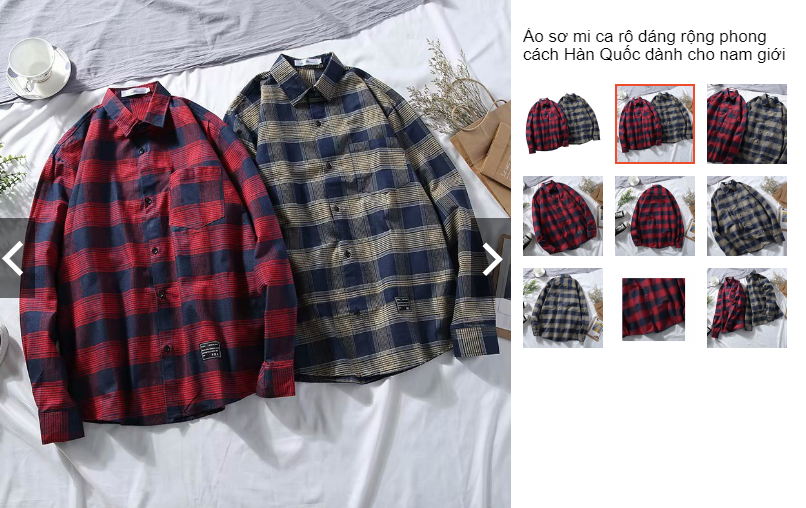Open thumbnail of two shirts laid vertically
The image size is (806, 508).
tap(746, 308)
